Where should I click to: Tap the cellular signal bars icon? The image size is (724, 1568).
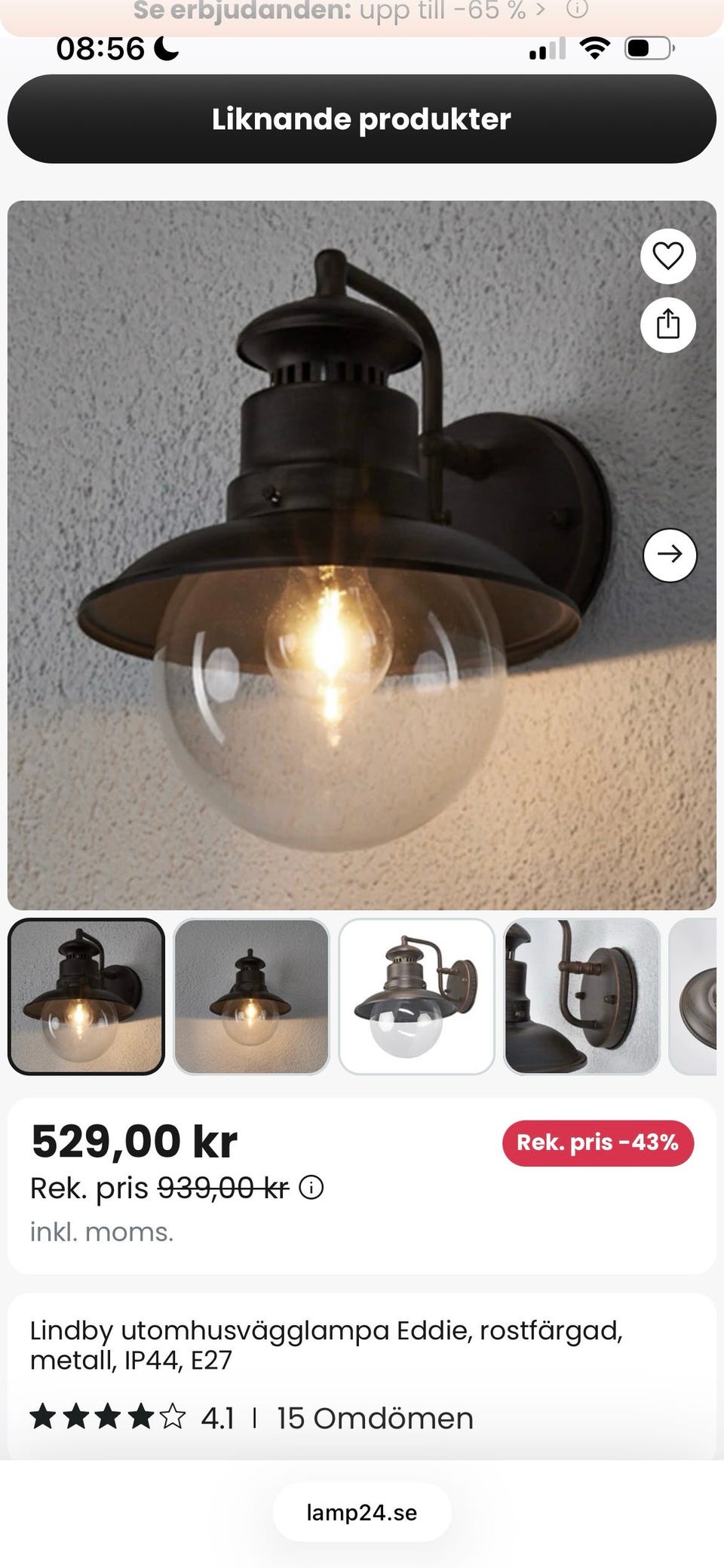coord(547,50)
